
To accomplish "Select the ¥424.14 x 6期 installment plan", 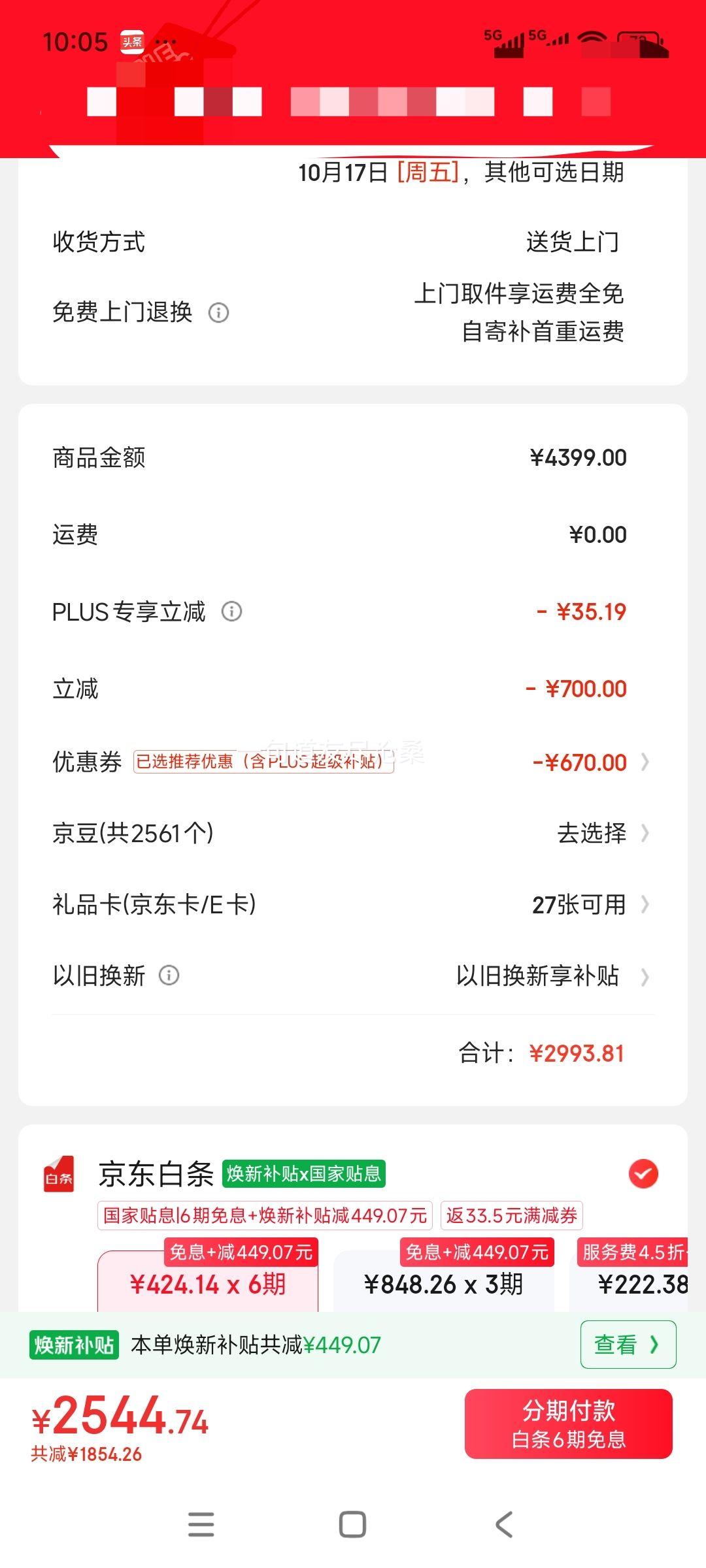I will (208, 1284).
